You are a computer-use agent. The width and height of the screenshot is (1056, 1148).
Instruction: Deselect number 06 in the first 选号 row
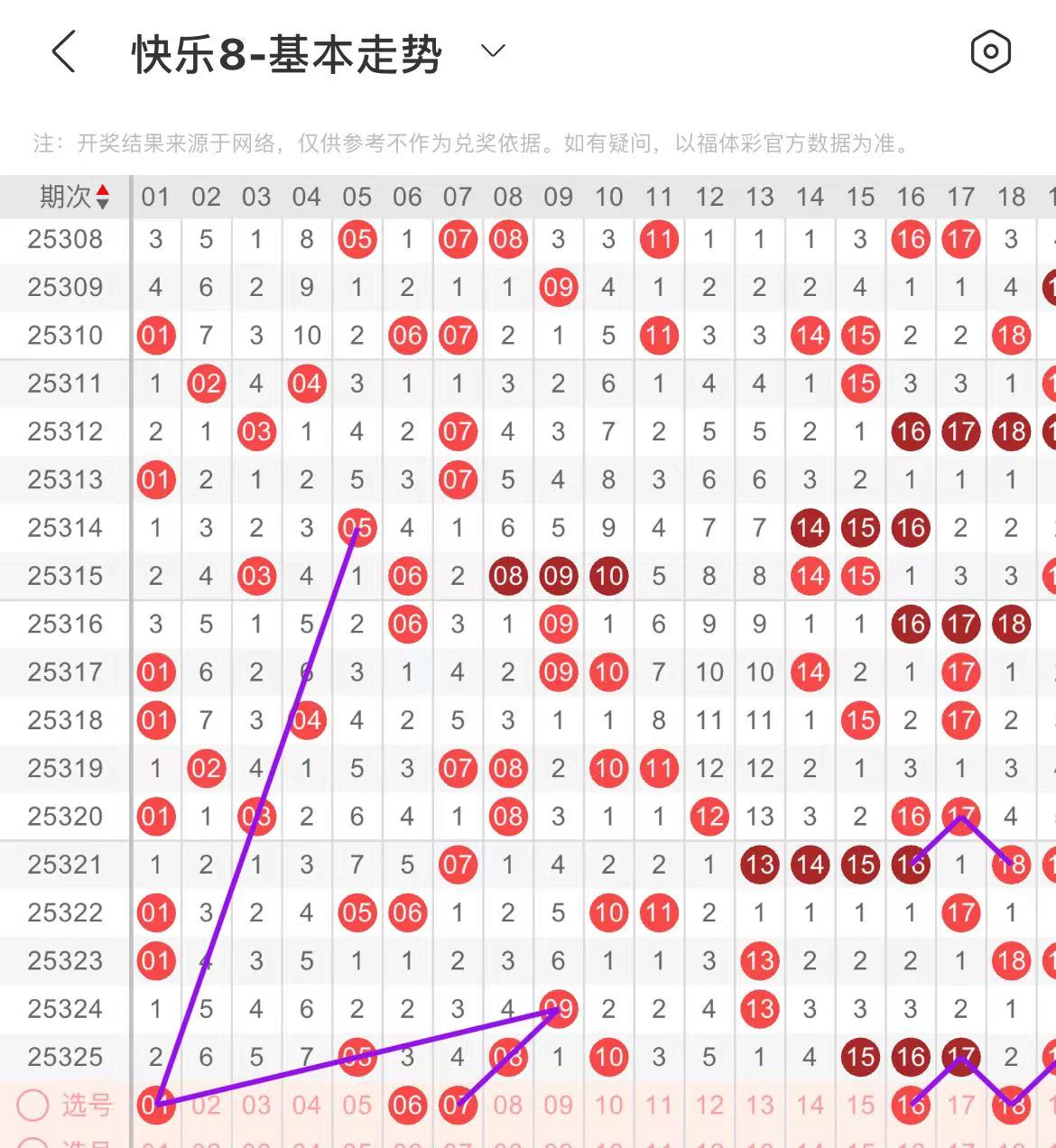(x=407, y=1105)
